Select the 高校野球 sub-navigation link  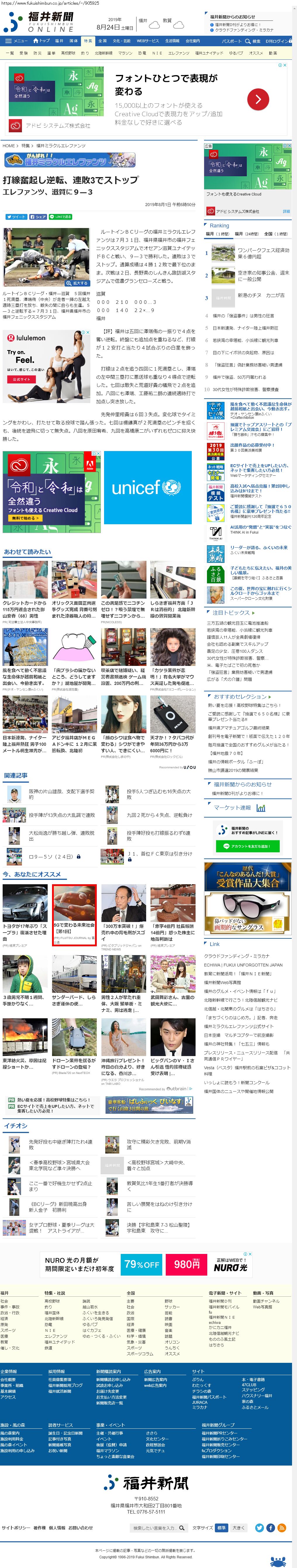68,53
